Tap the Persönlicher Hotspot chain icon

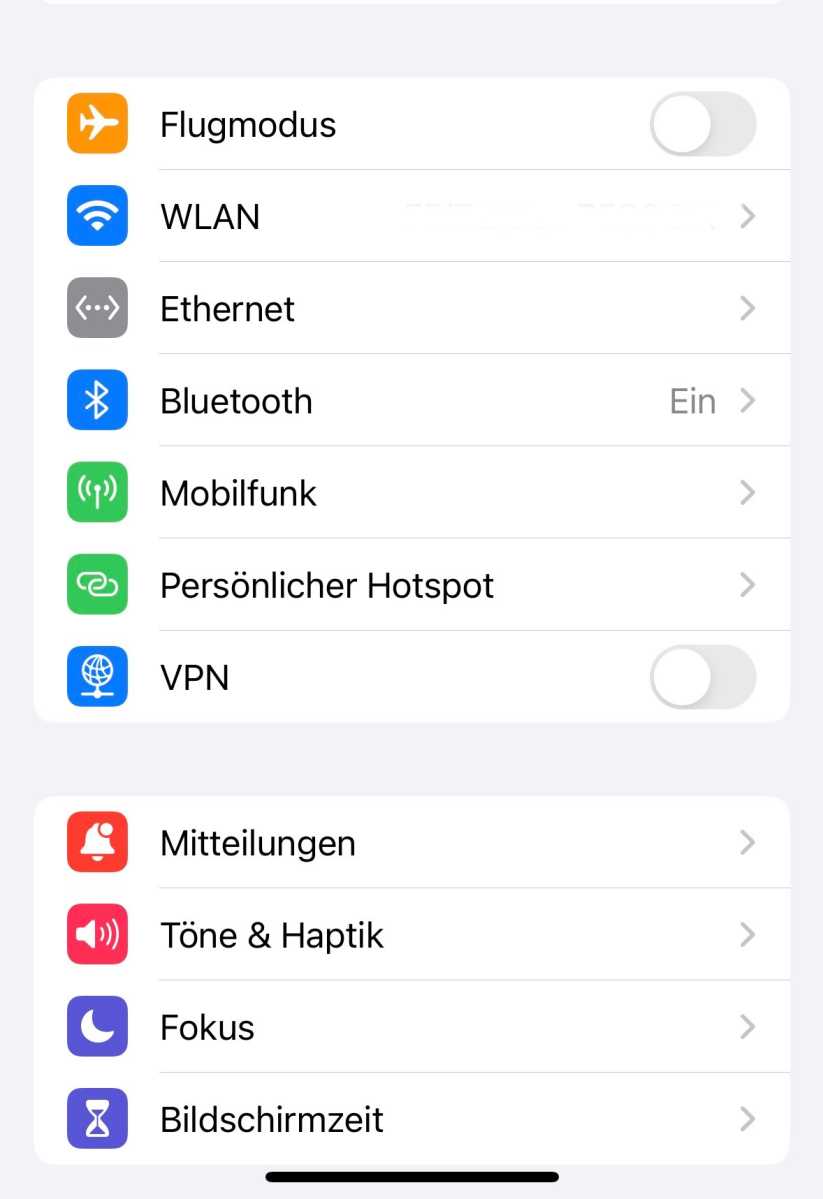coord(97,585)
